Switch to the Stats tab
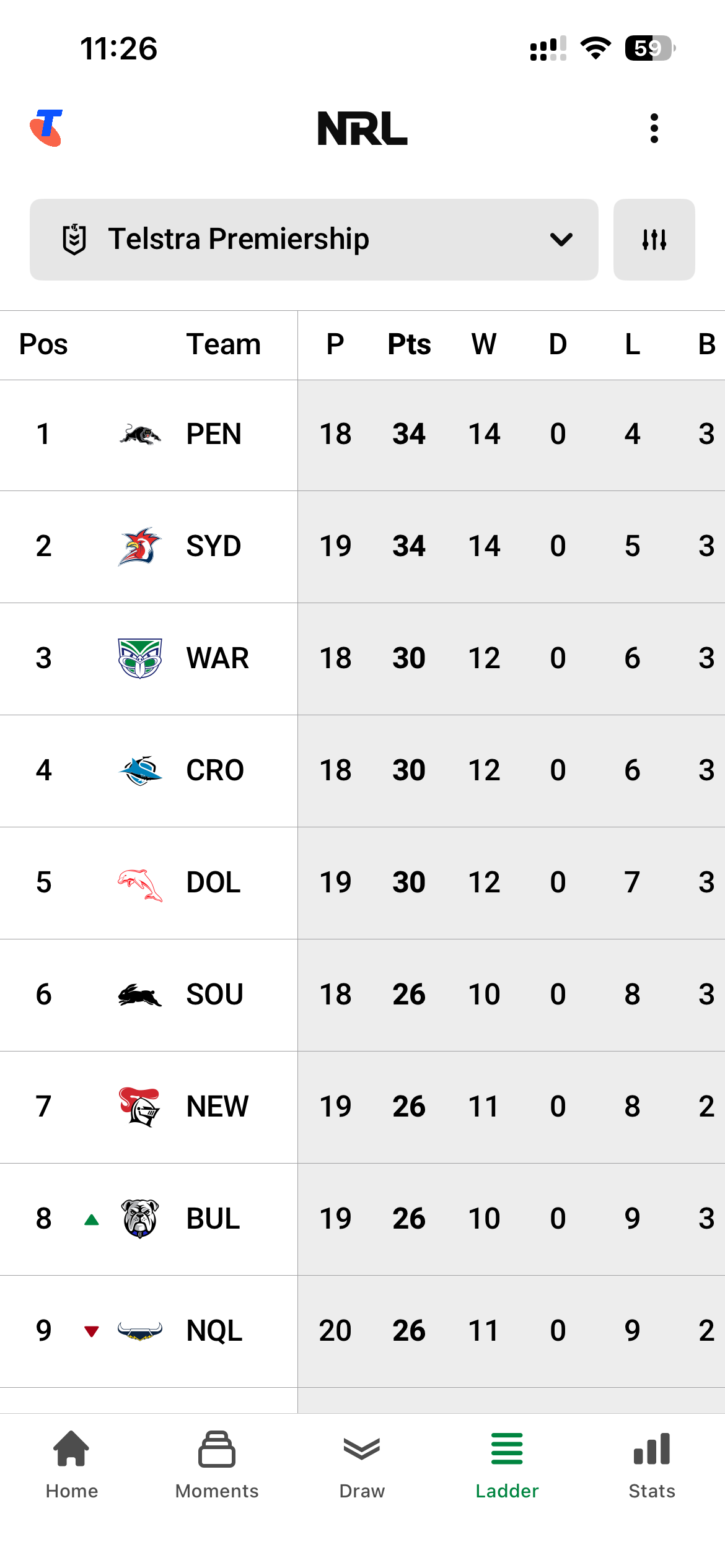This screenshot has width=725, height=1568. [x=652, y=1465]
